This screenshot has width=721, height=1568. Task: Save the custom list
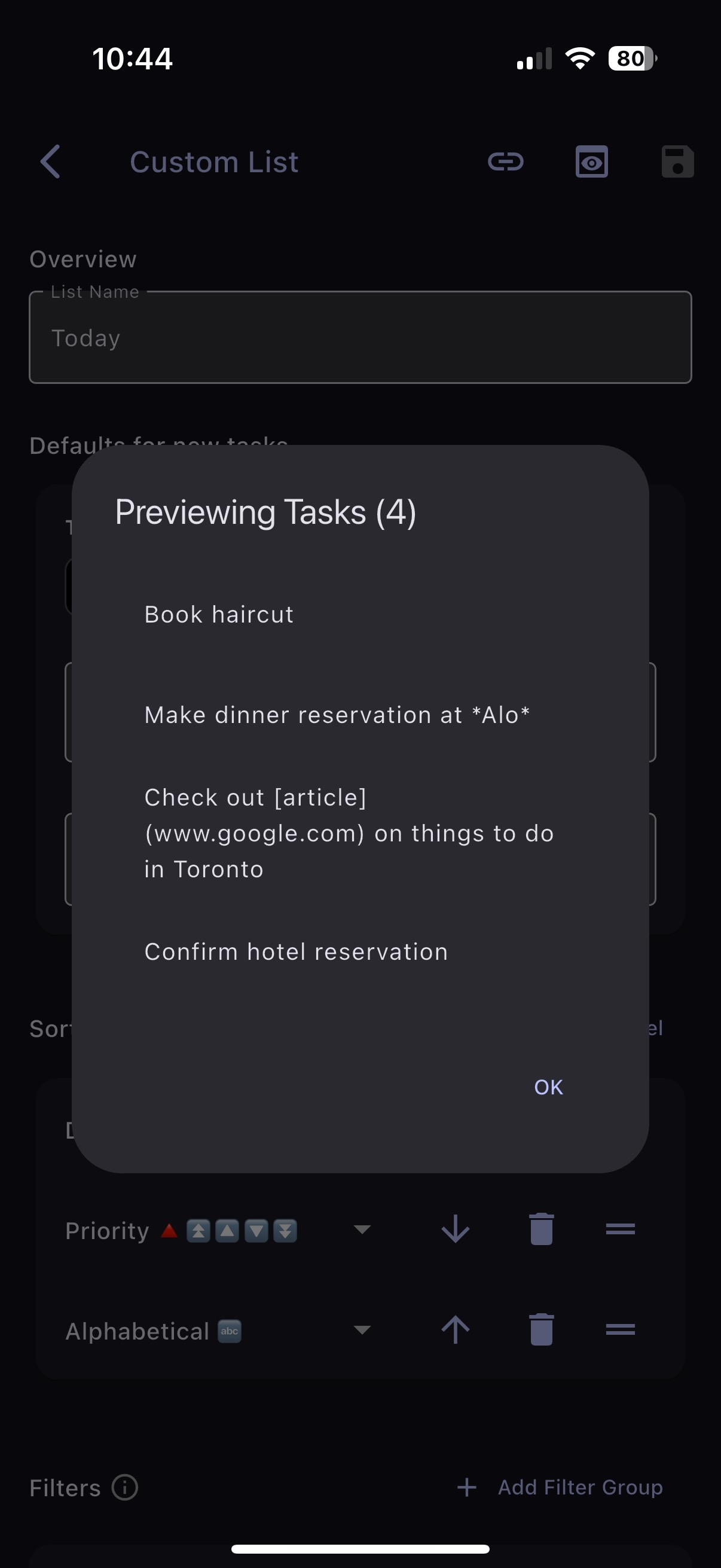(x=677, y=161)
